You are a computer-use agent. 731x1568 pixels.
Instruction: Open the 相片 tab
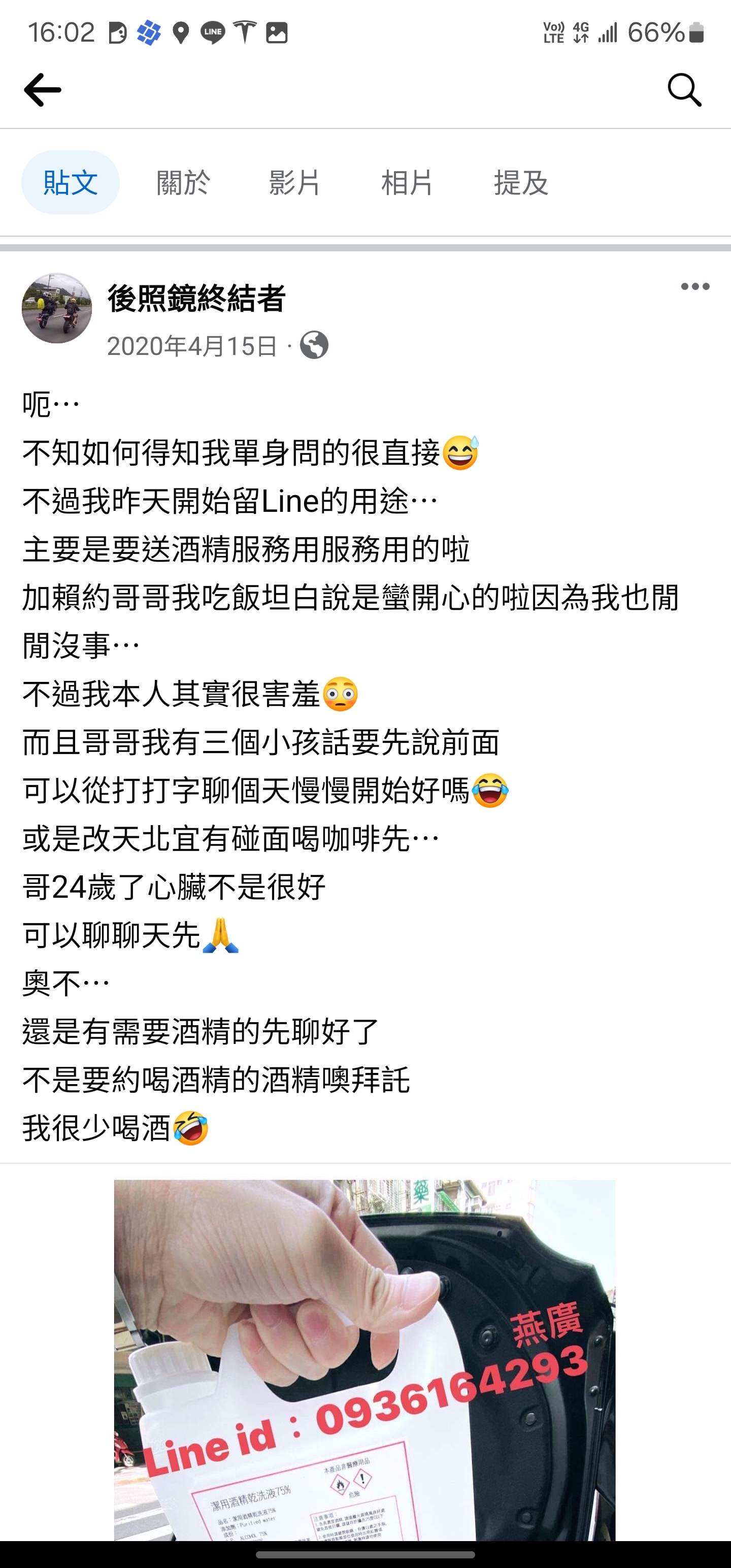tap(407, 183)
